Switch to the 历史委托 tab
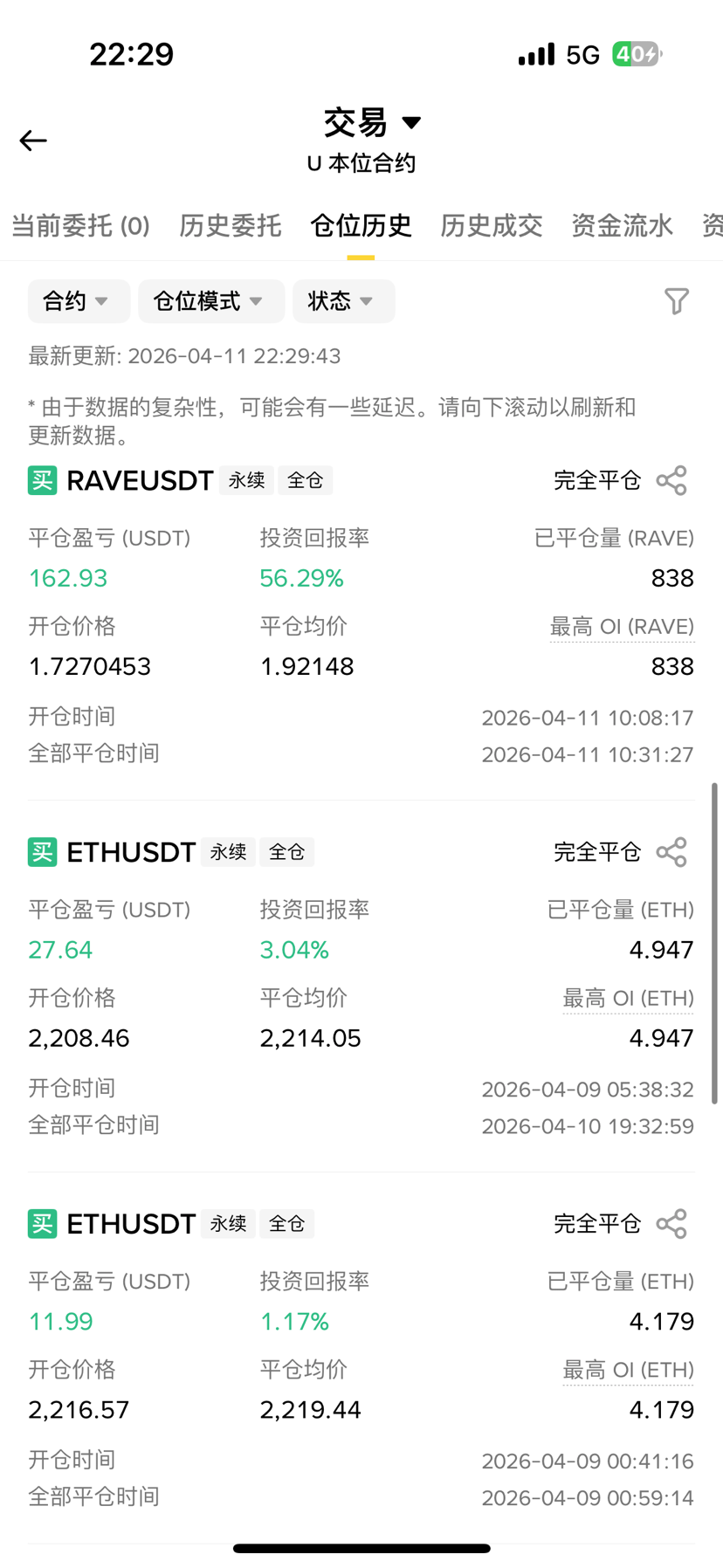 (x=231, y=226)
